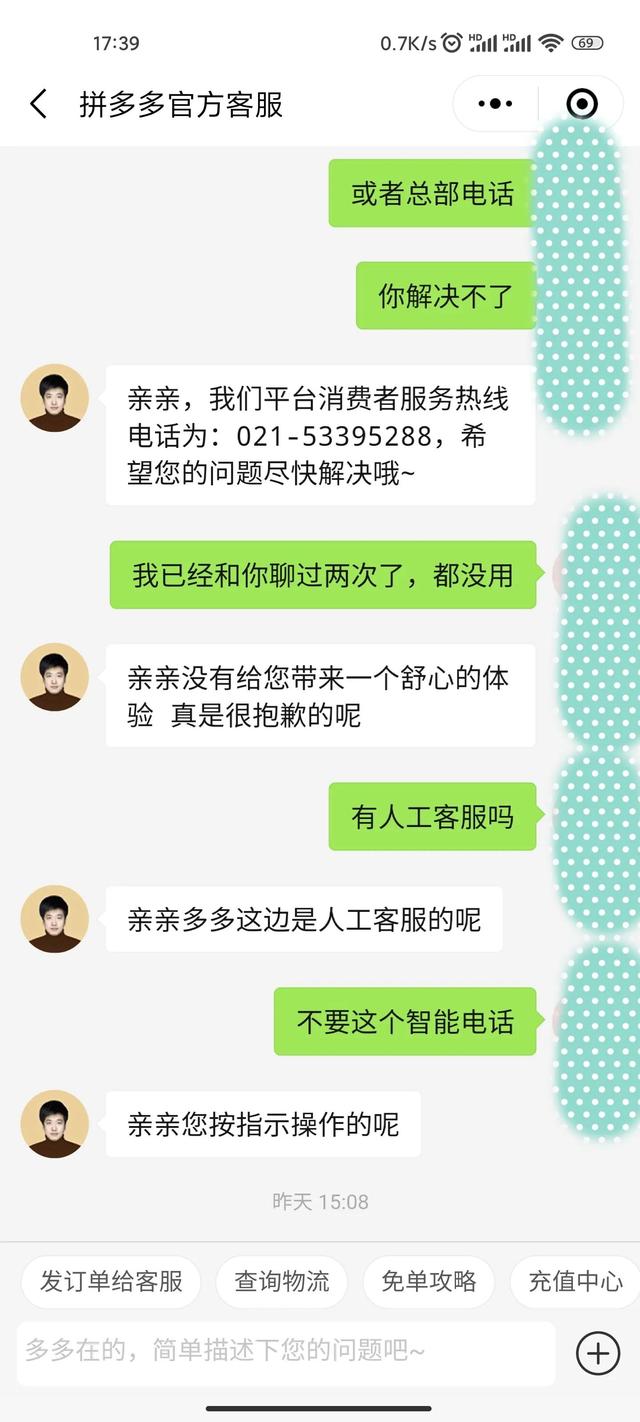The height and width of the screenshot is (1422, 640).
Task: Select the 查询物流 quick chip
Action: [282, 1282]
